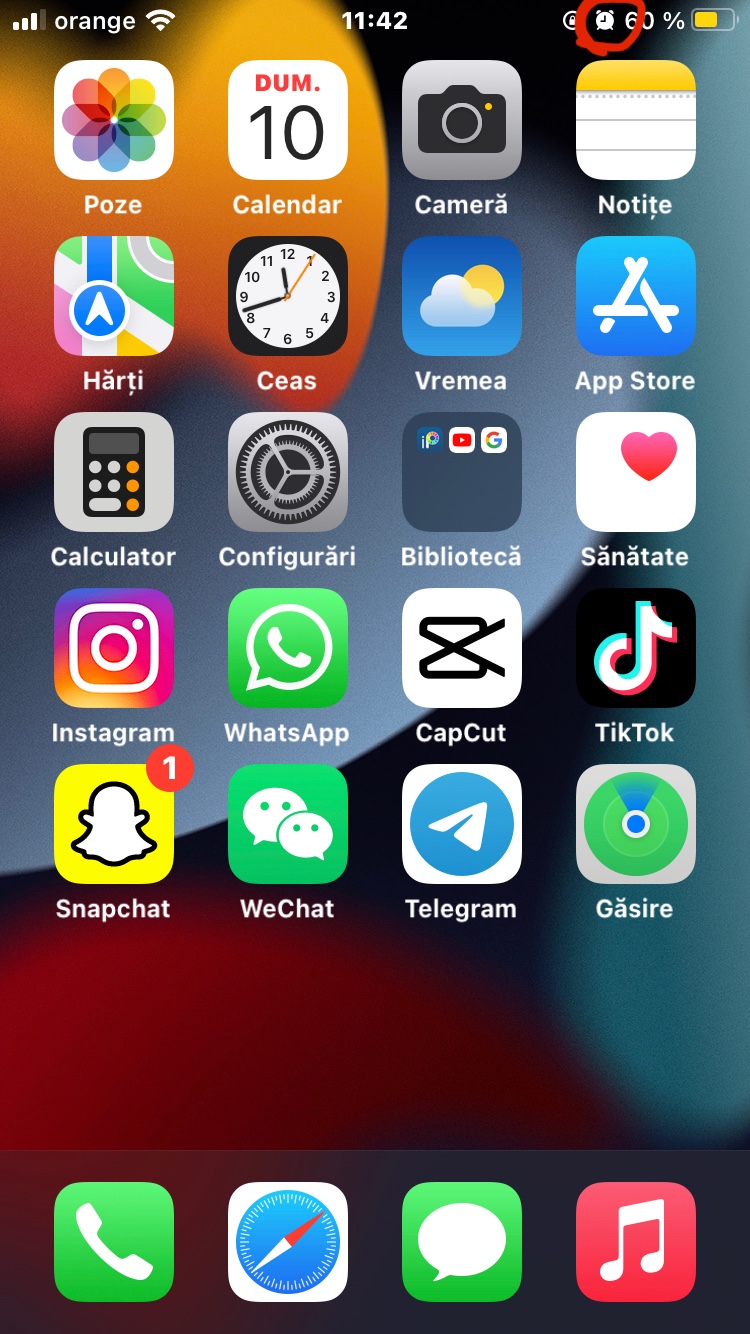Open the Calendar app
The image size is (750, 1334).
287,120
